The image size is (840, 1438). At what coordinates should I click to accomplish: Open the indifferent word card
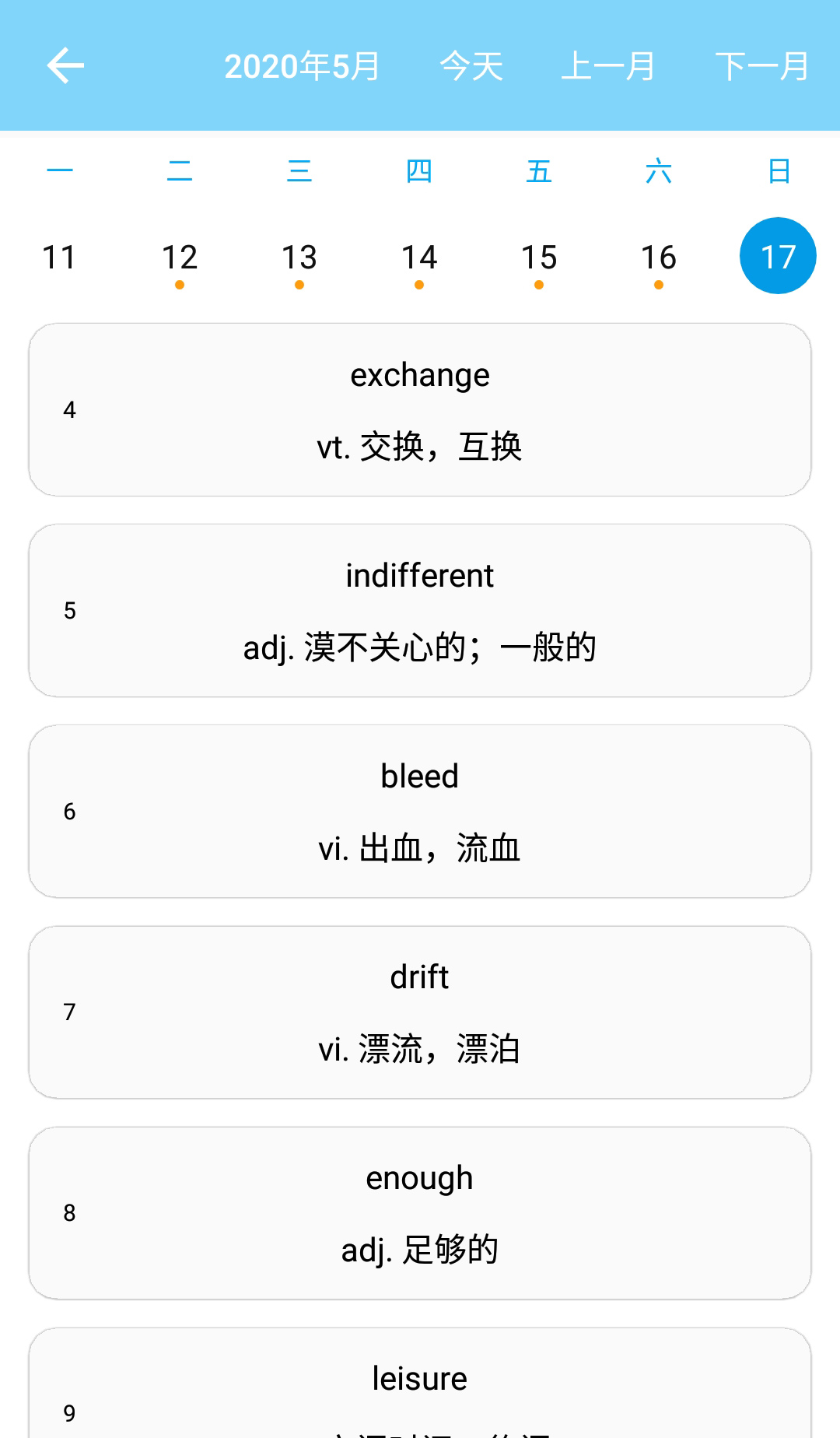[420, 611]
